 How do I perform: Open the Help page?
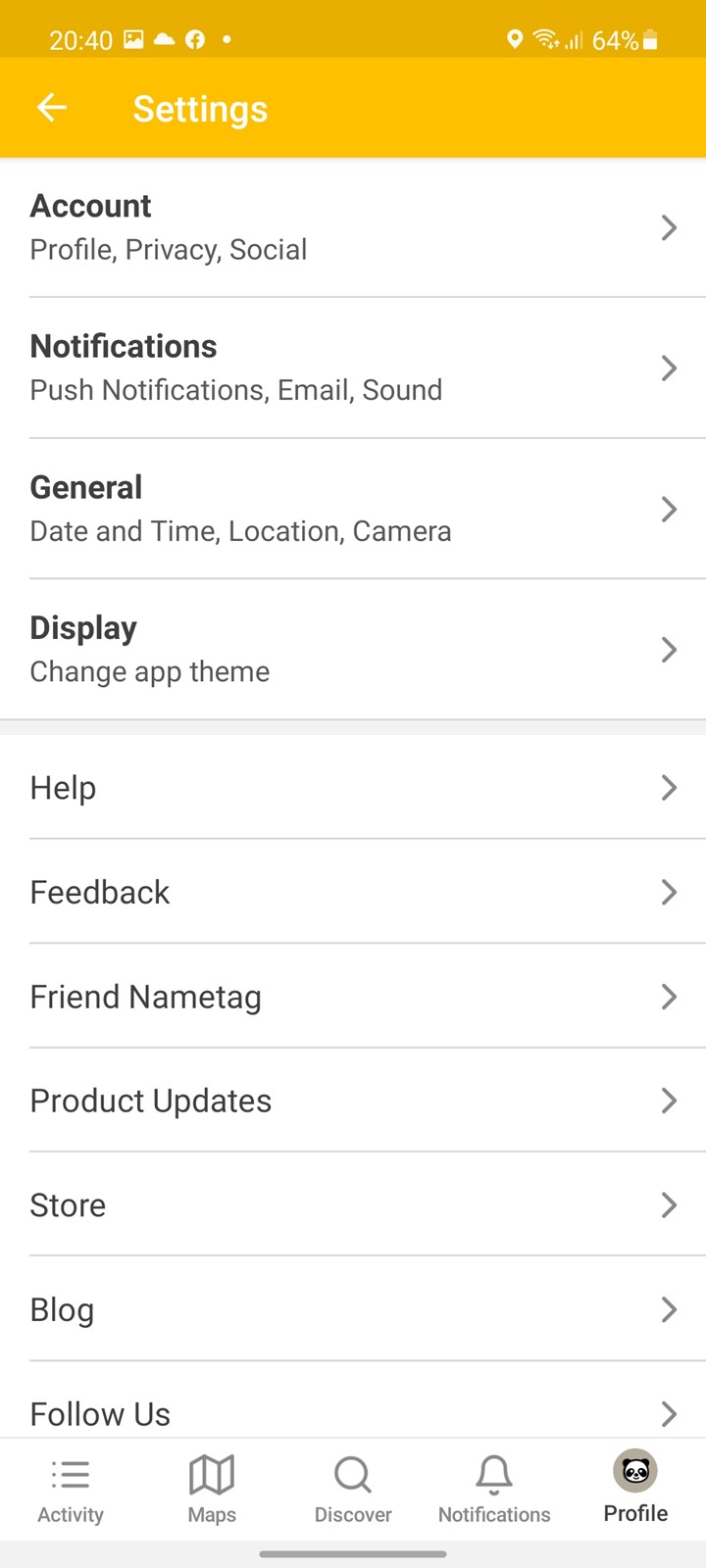pos(353,787)
